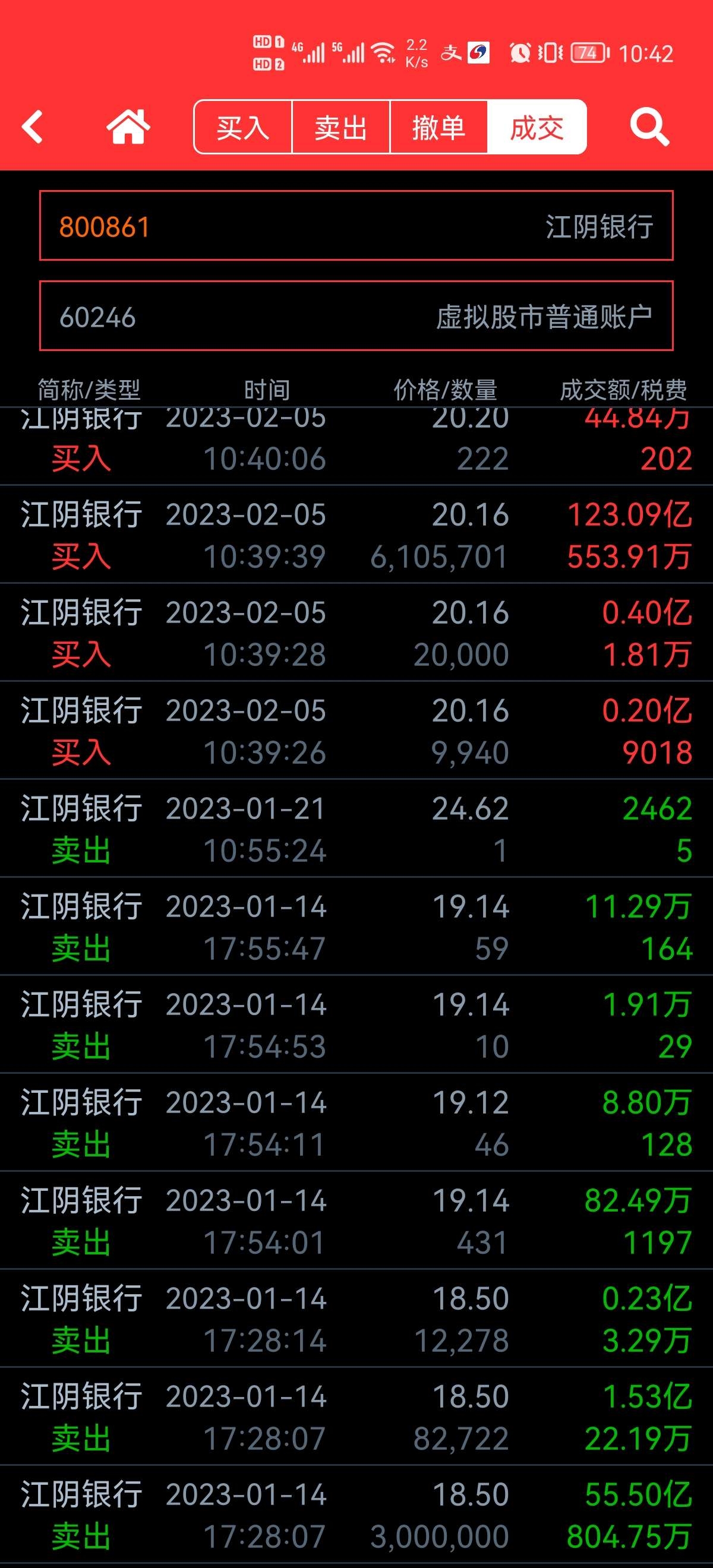Open the sell record dated 2023-01-21

click(356, 829)
